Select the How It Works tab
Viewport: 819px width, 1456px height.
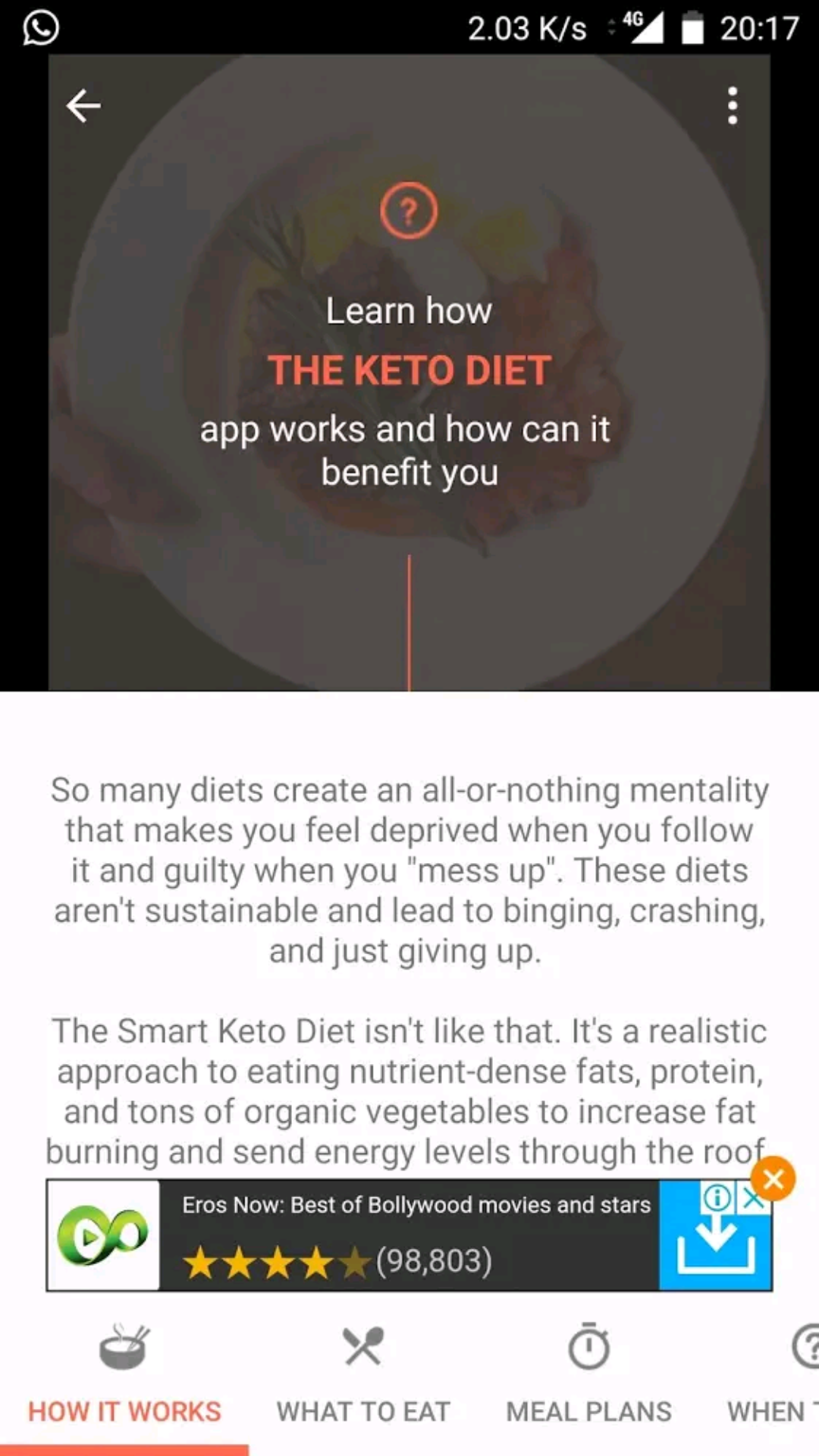pyautogui.click(x=124, y=1374)
